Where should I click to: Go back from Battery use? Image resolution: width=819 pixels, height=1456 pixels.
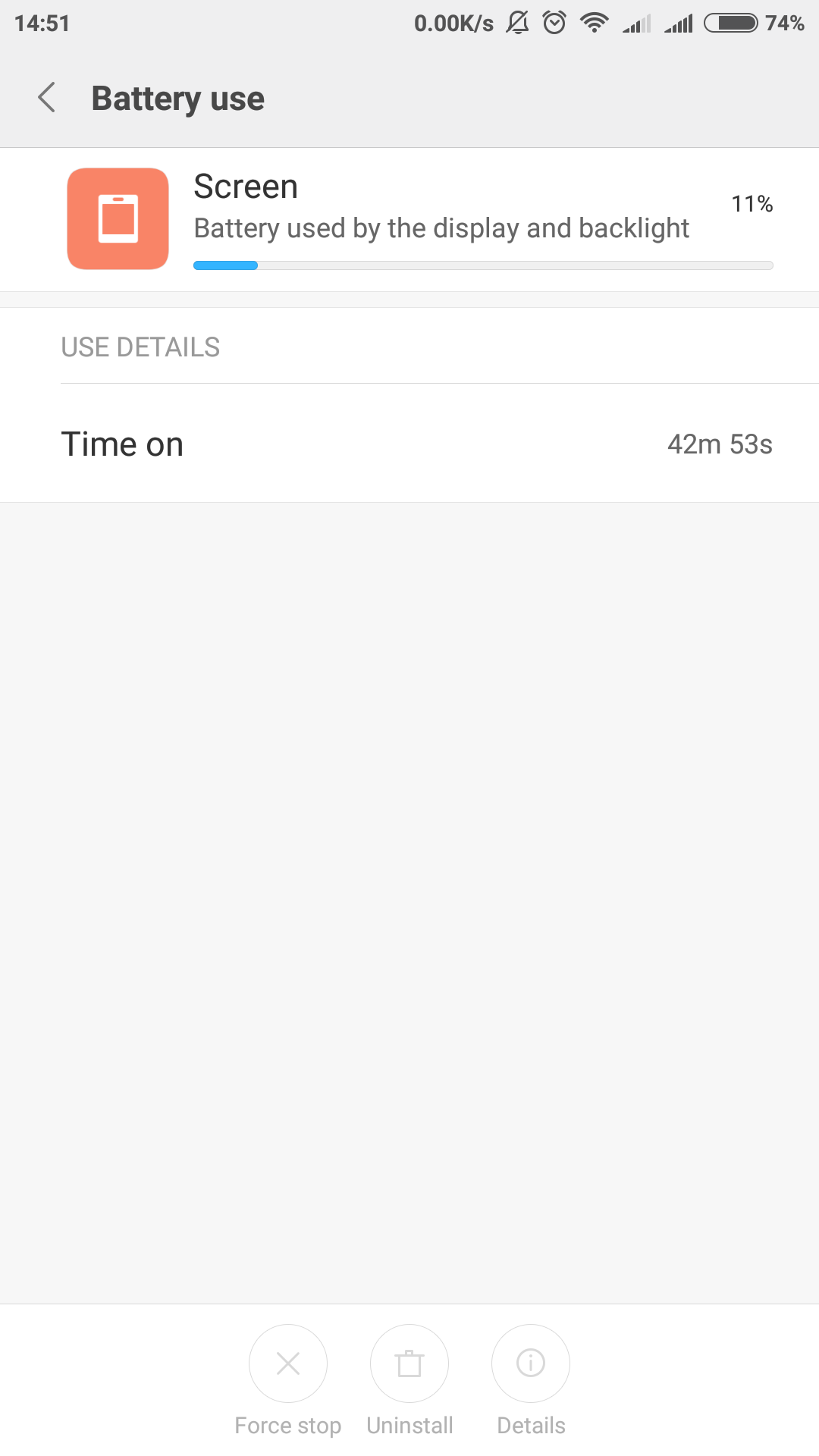pyautogui.click(x=47, y=98)
